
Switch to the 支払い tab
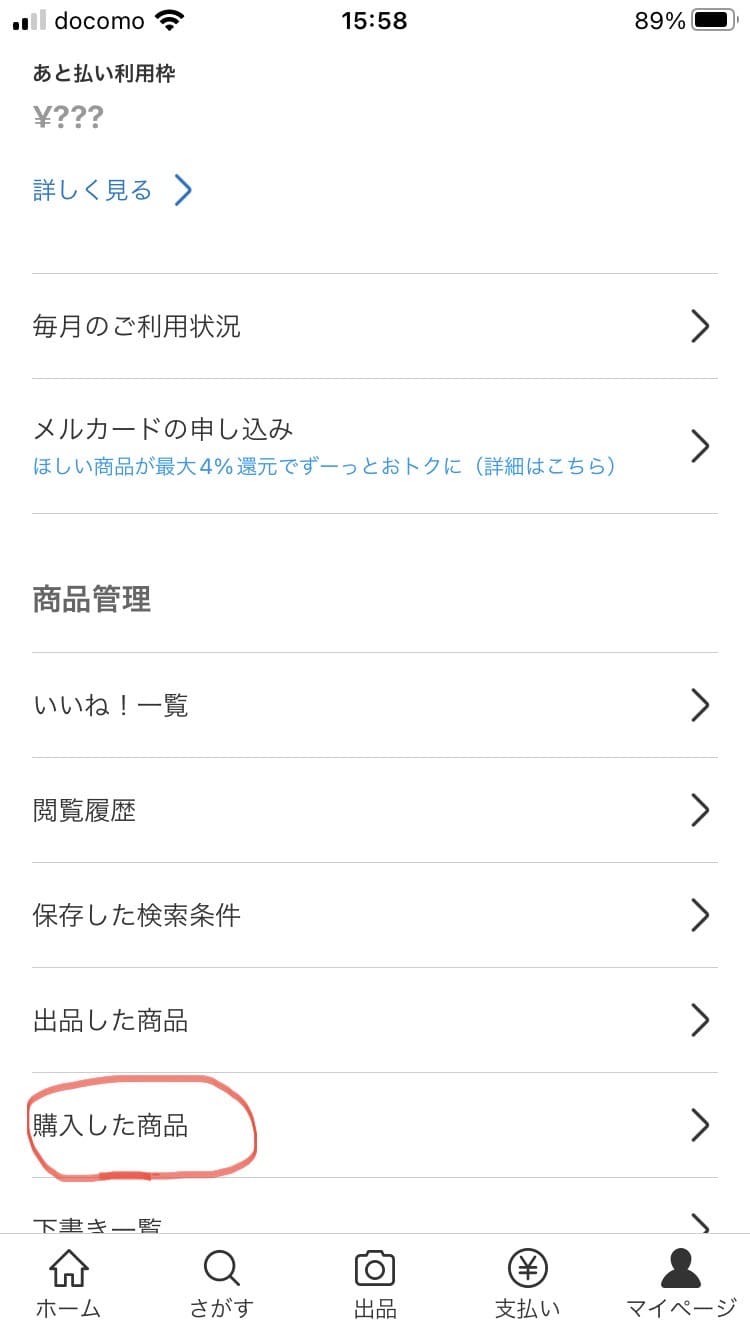(528, 1285)
